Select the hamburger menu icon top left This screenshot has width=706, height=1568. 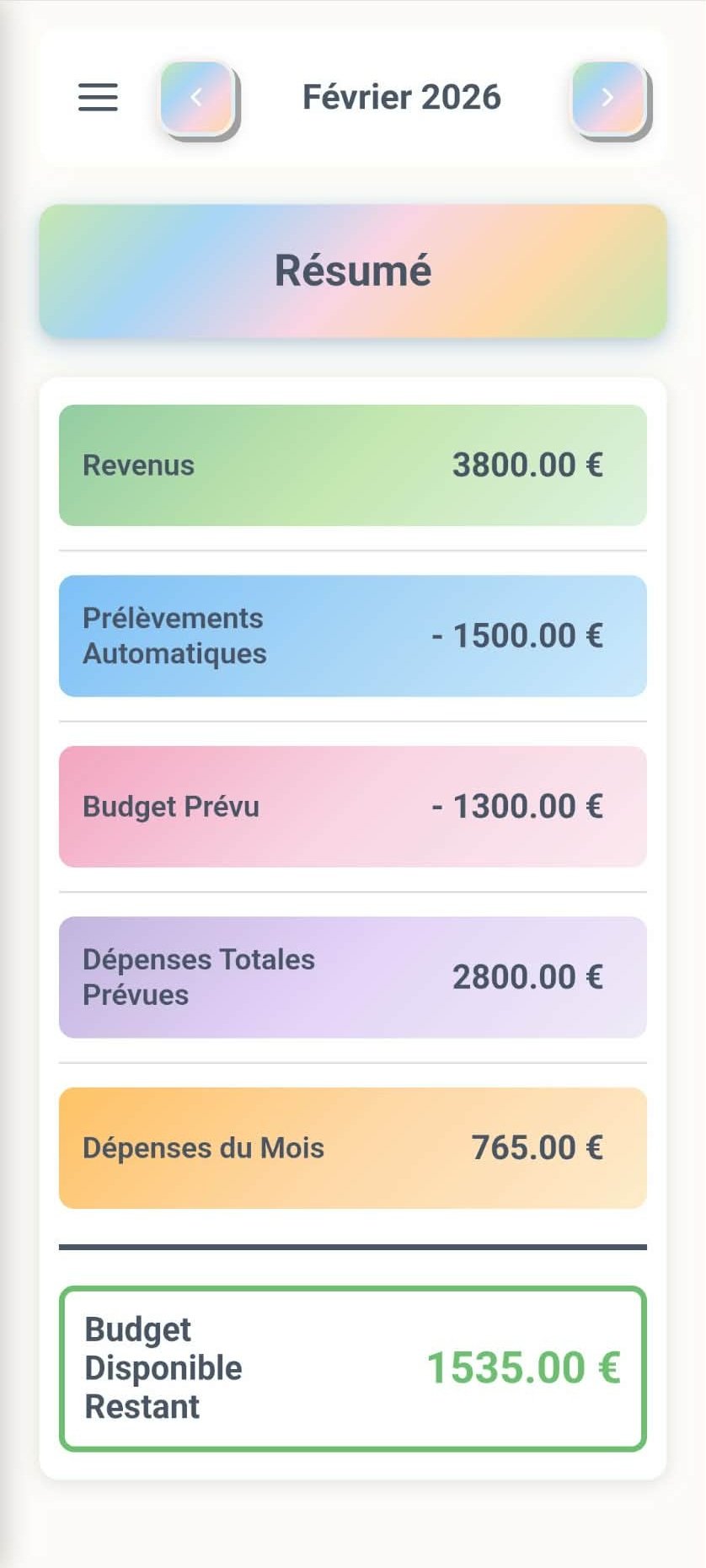click(97, 97)
